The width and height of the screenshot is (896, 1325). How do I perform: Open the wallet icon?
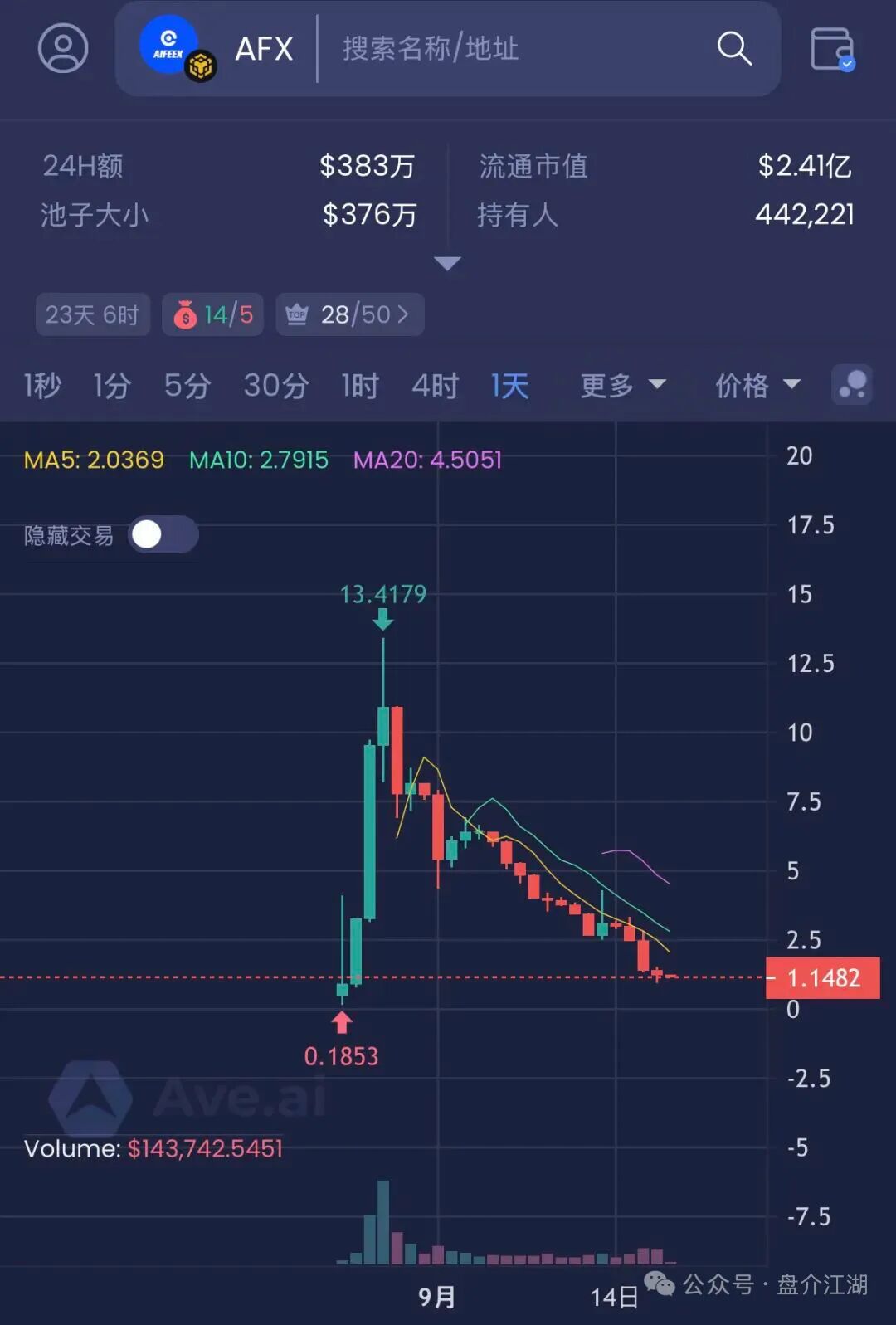(x=832, y=49)
